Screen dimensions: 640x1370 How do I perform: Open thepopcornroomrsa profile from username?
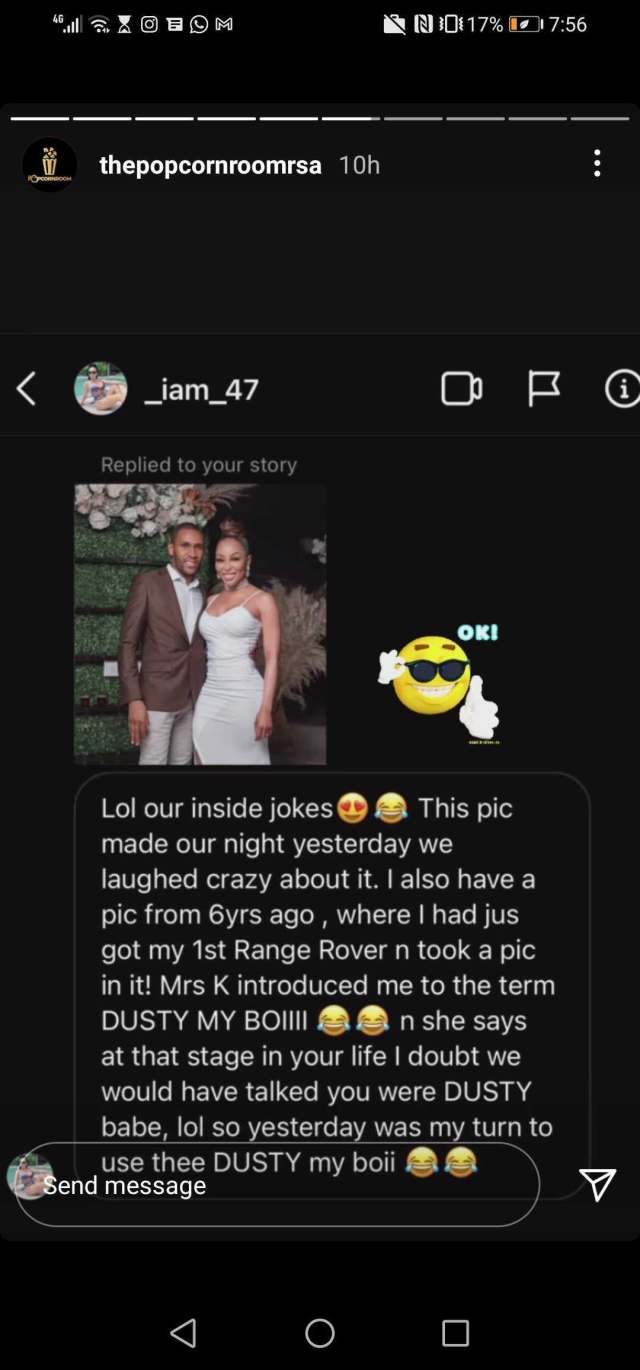[210, 165]
